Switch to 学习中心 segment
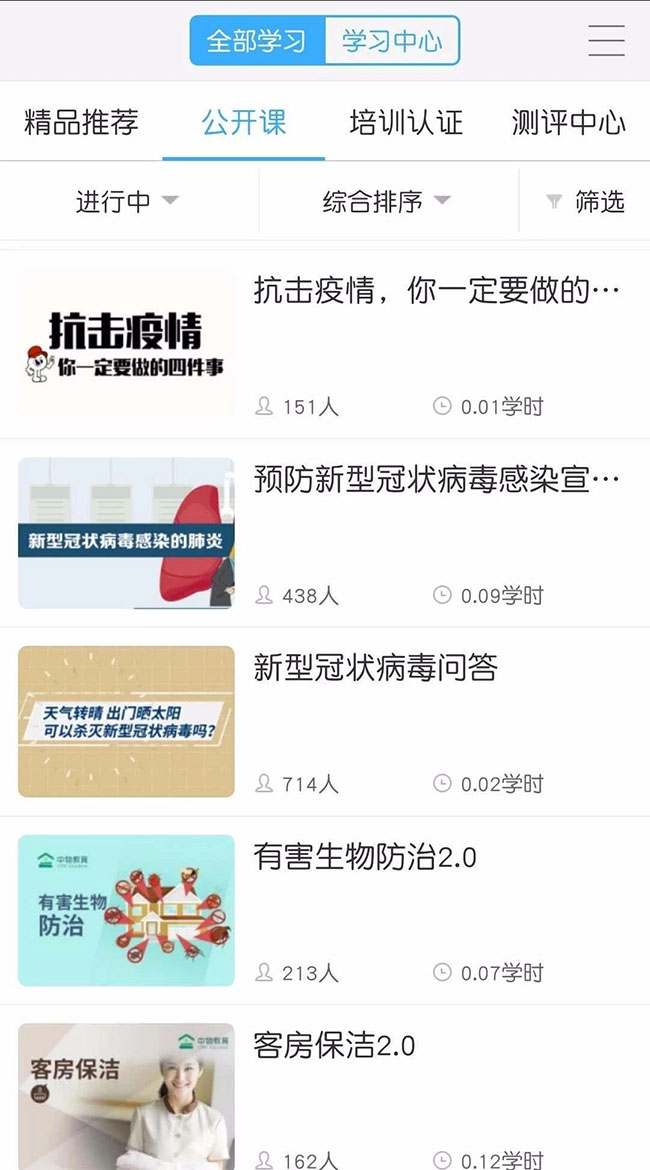The height and width of the screenshot is (1170, 650). [391, 41]
